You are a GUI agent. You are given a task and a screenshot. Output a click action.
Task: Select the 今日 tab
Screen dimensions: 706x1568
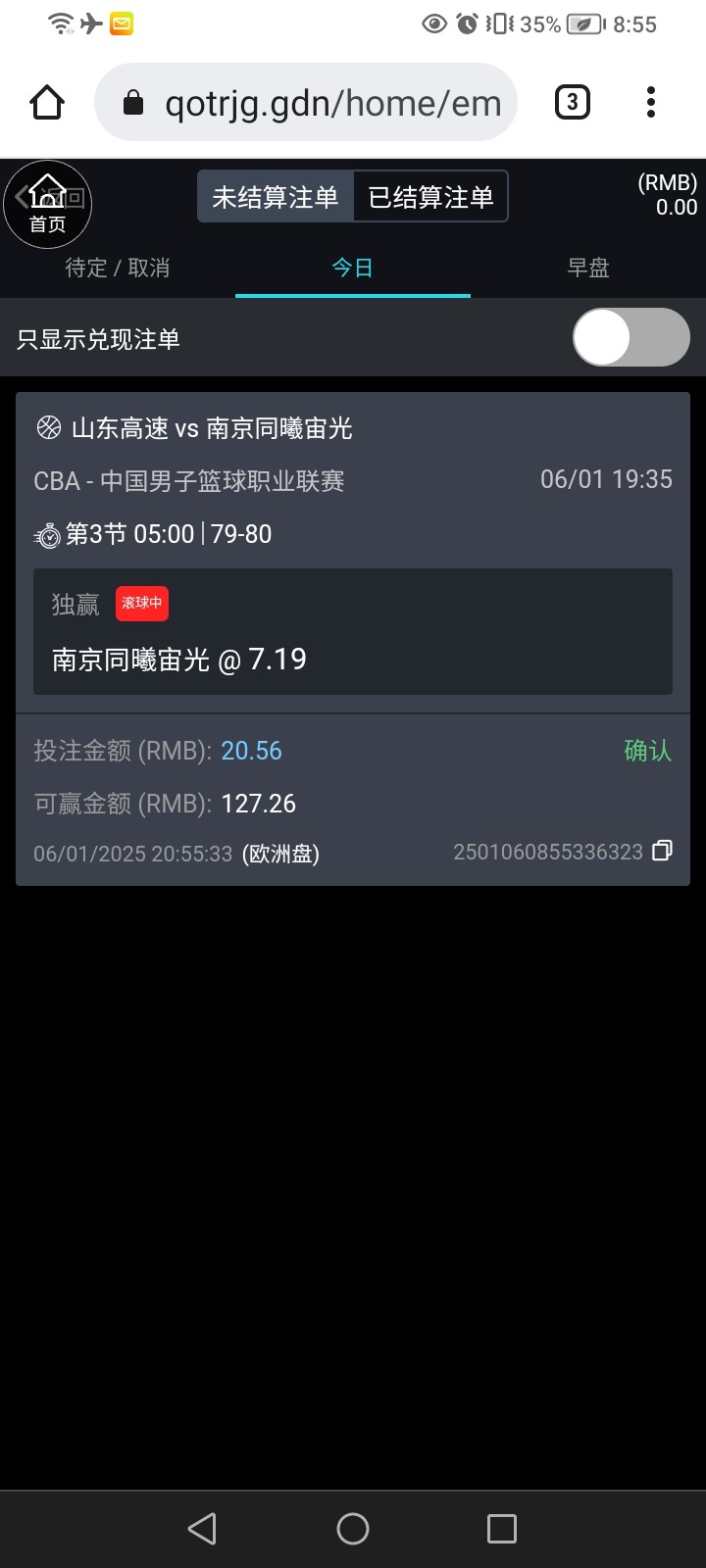coord(353,269)
